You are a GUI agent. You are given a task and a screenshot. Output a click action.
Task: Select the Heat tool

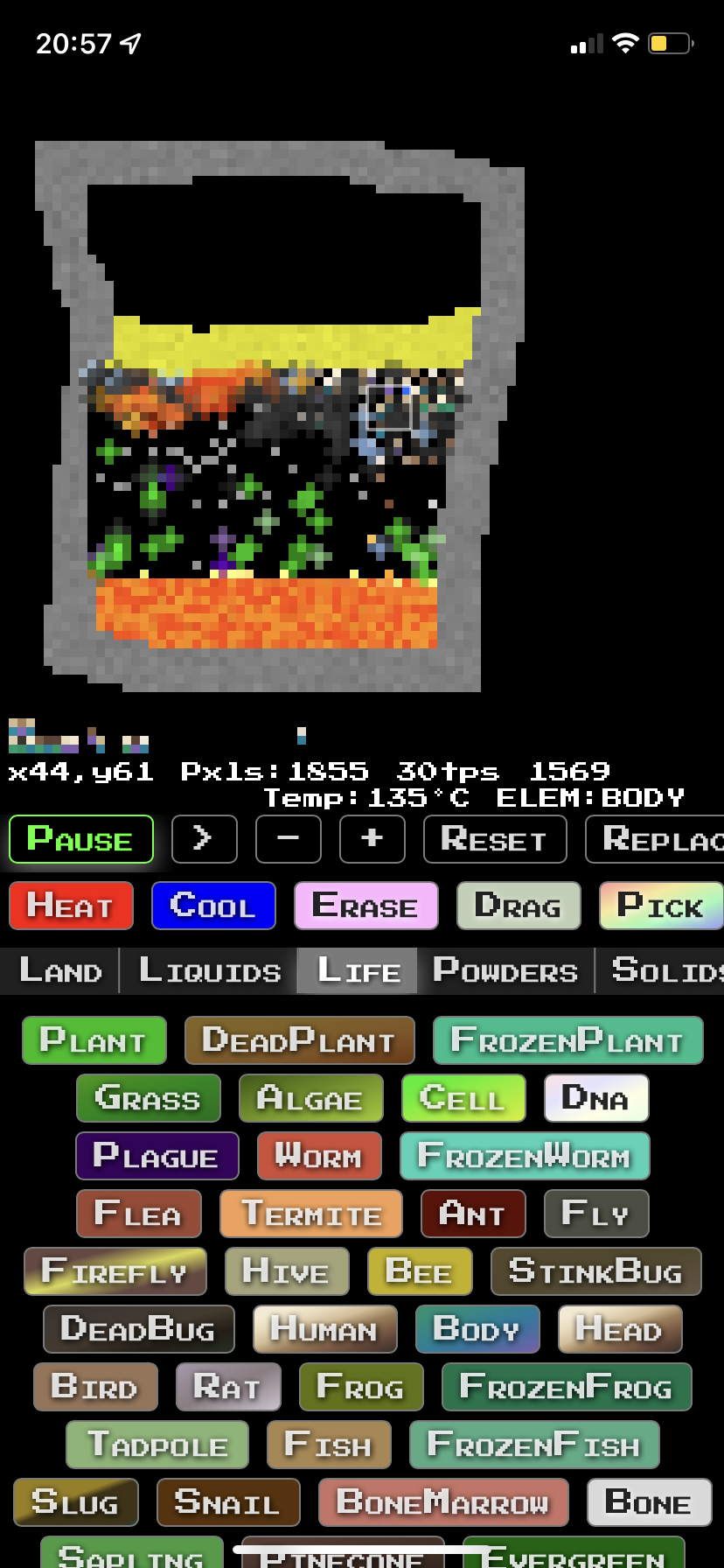pyautogui.click(x=71, y=905)
